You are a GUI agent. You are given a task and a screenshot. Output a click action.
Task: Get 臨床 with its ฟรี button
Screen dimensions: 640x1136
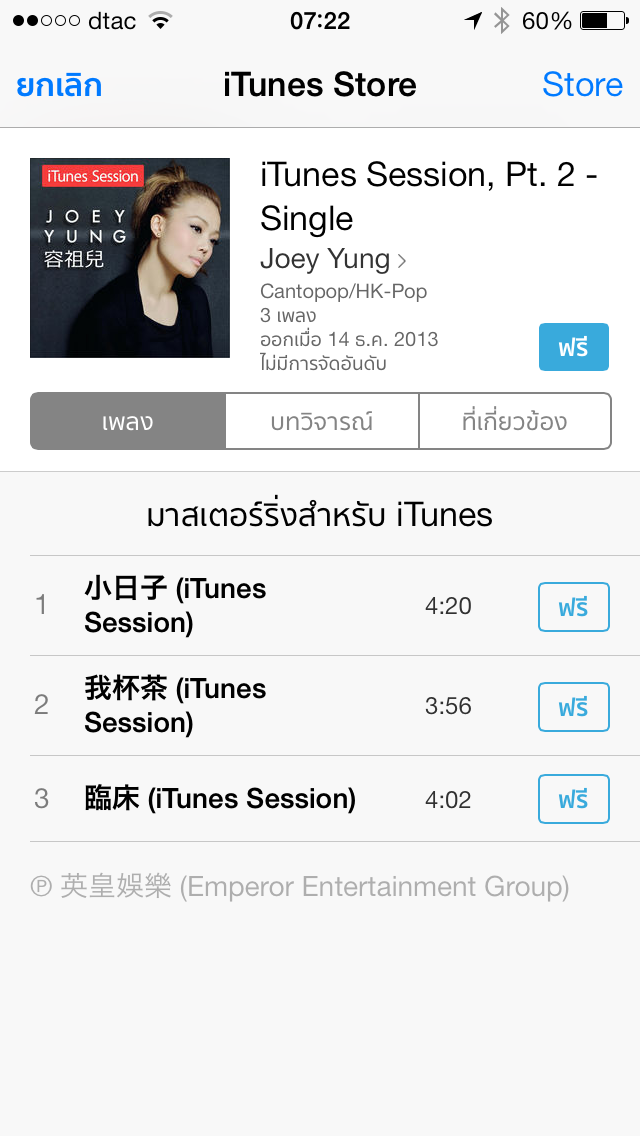573,799
